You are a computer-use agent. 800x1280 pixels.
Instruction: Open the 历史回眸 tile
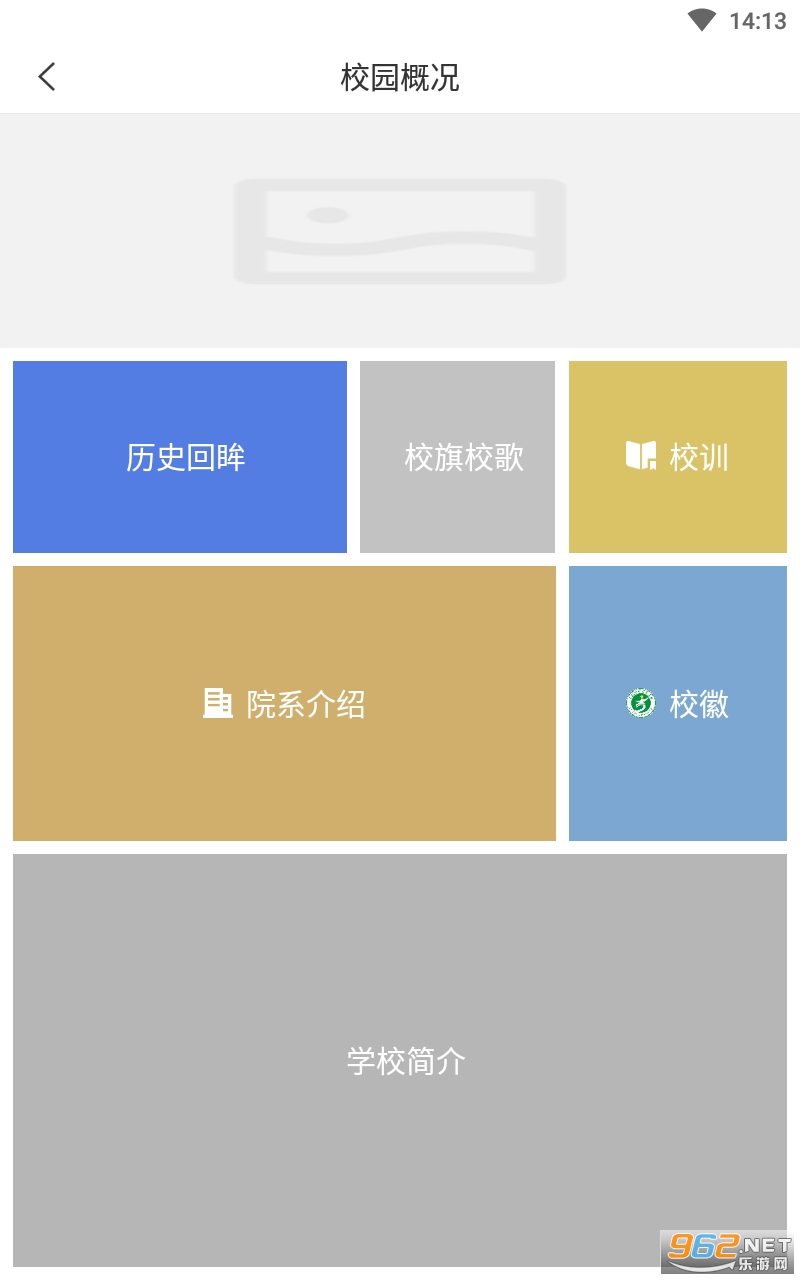tap(180, 457)
